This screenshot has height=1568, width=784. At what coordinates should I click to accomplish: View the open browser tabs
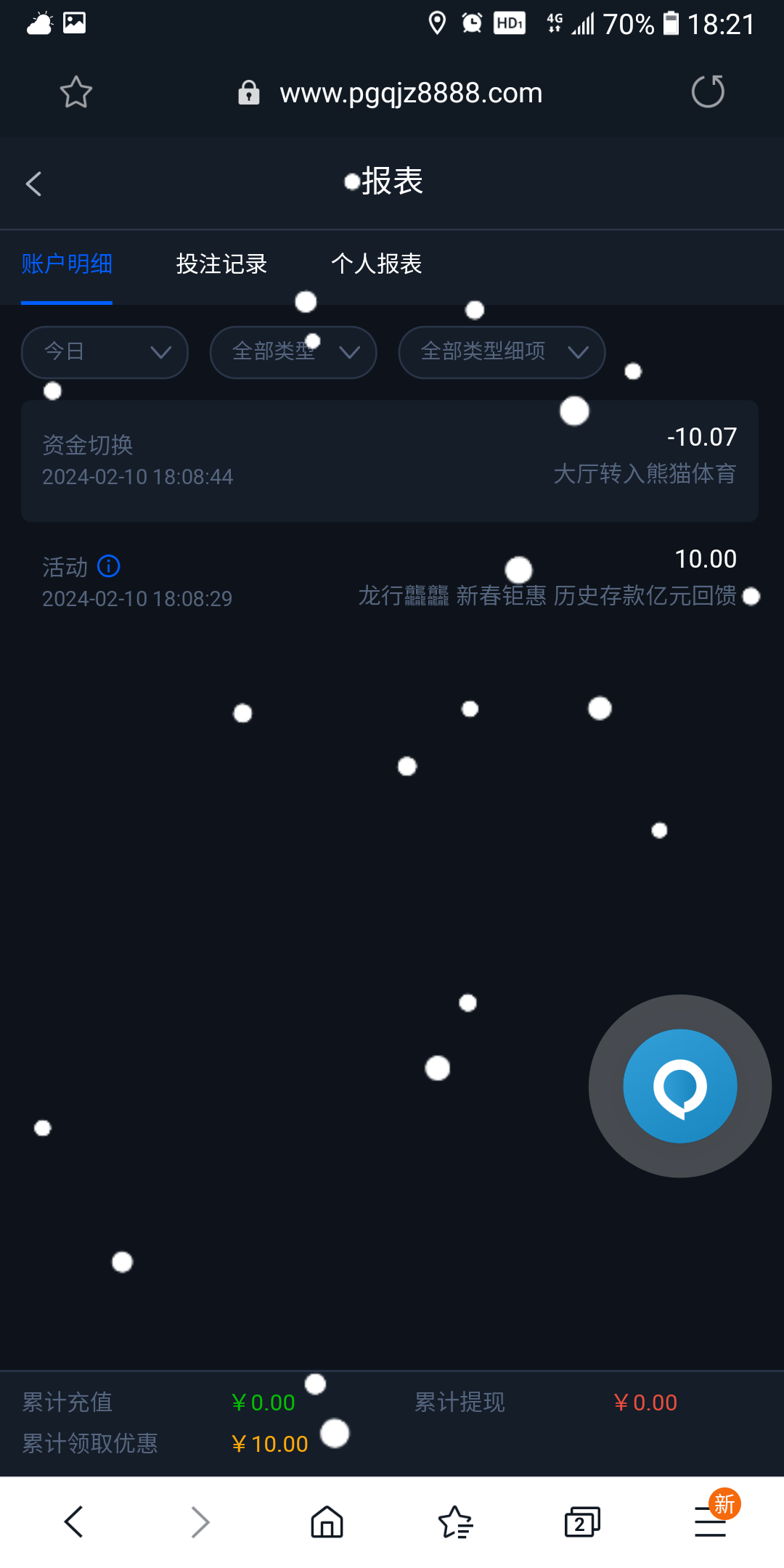(x=582, y=1522)
